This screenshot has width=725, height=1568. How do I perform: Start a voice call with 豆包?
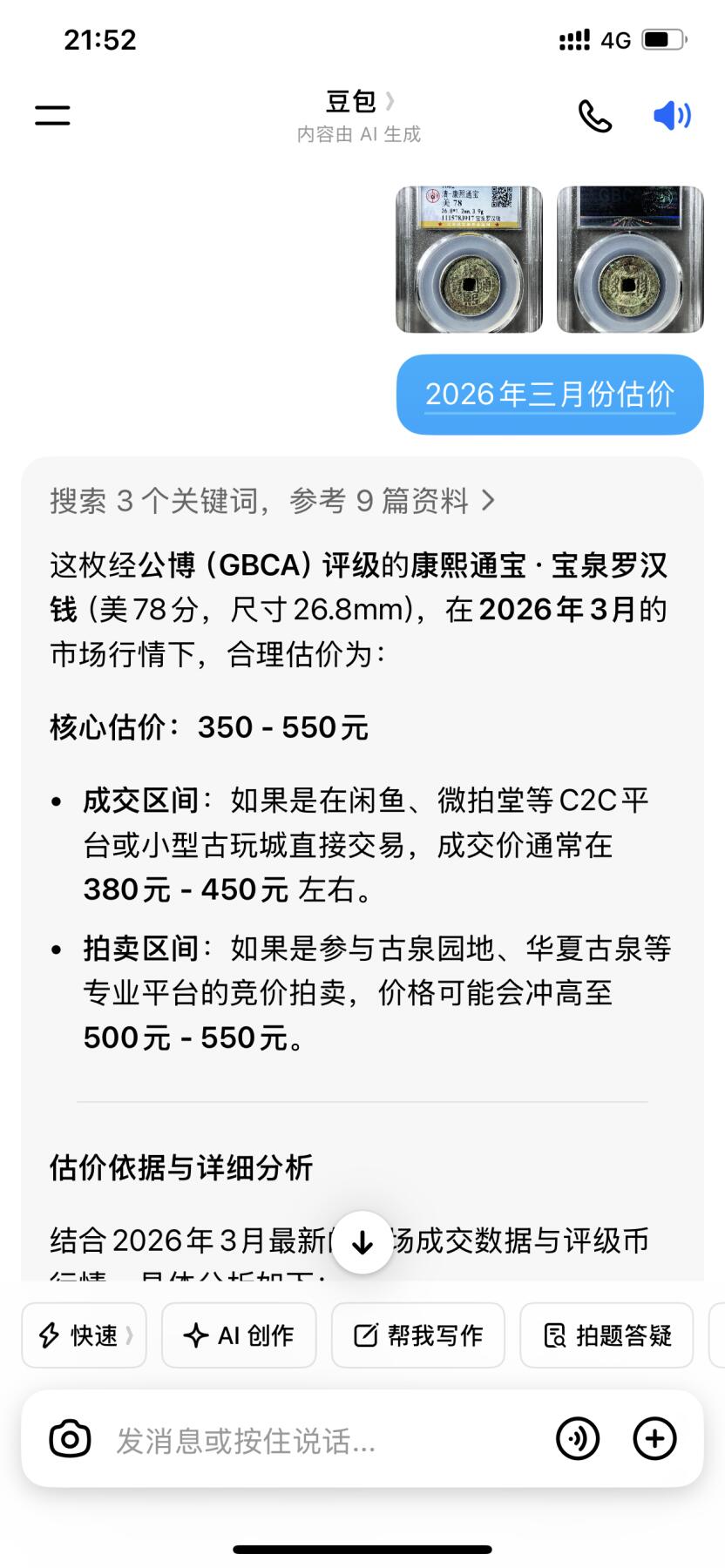(594, 114)
